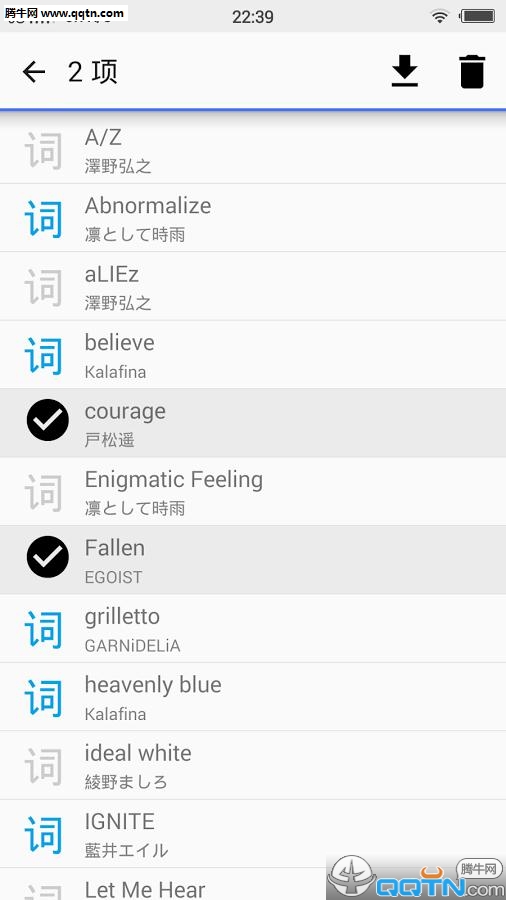Select the grilletto song by GARNiDELiA
506x900 pixels.
[253, 629]
